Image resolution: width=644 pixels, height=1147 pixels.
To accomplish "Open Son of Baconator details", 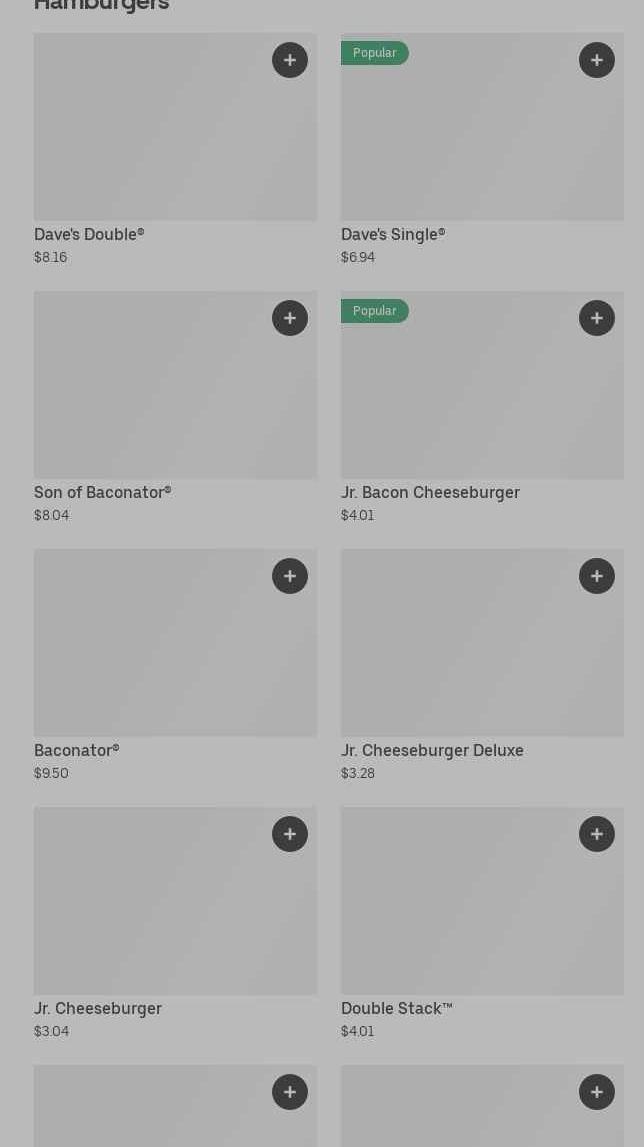I will coord(176,408).
